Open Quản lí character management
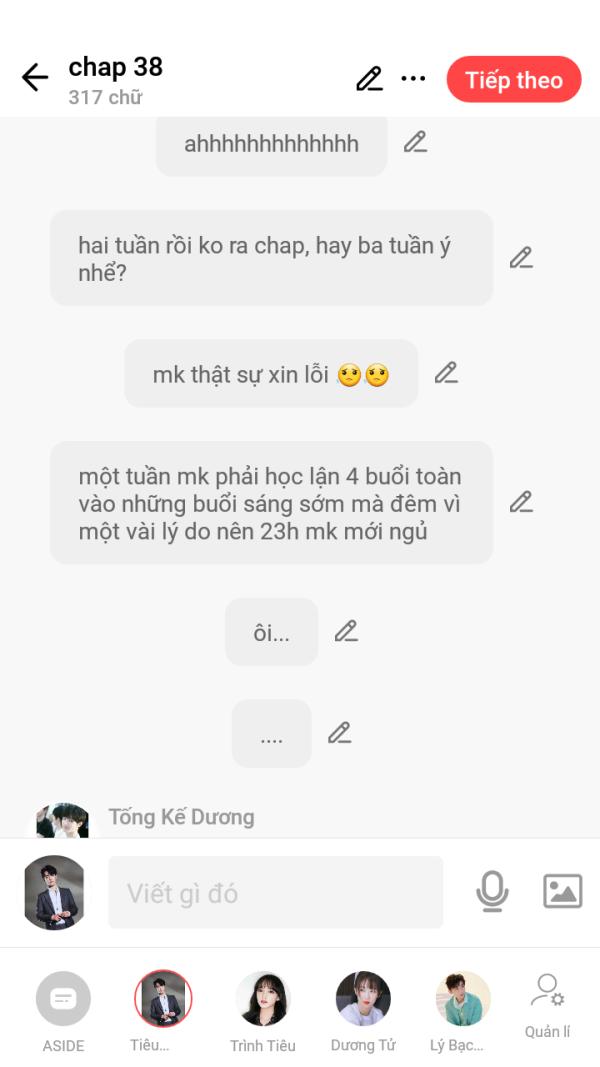 pyautogui.click(x=547, y=1006)
